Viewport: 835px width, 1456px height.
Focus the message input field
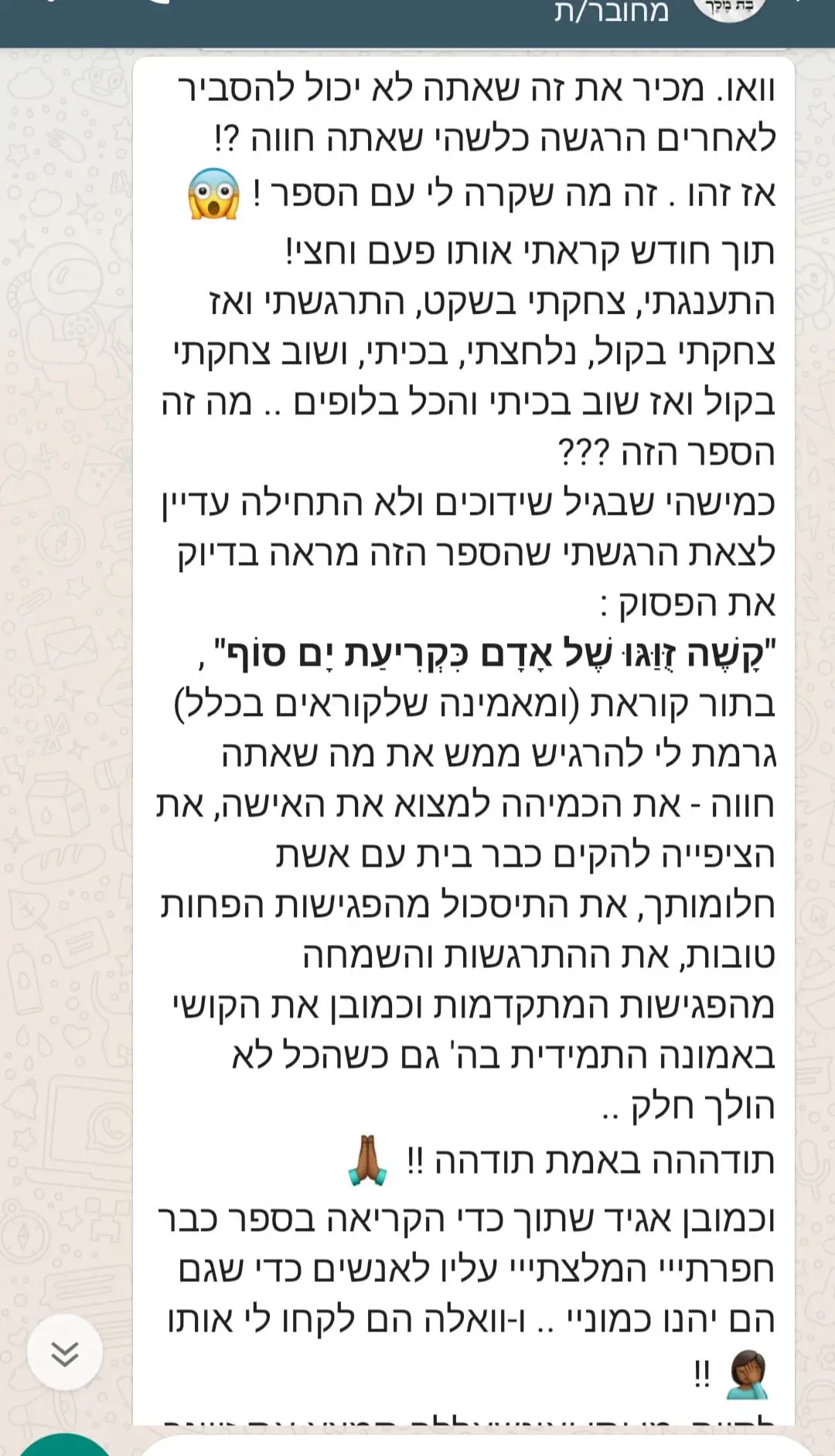[x=464, y=1446]
